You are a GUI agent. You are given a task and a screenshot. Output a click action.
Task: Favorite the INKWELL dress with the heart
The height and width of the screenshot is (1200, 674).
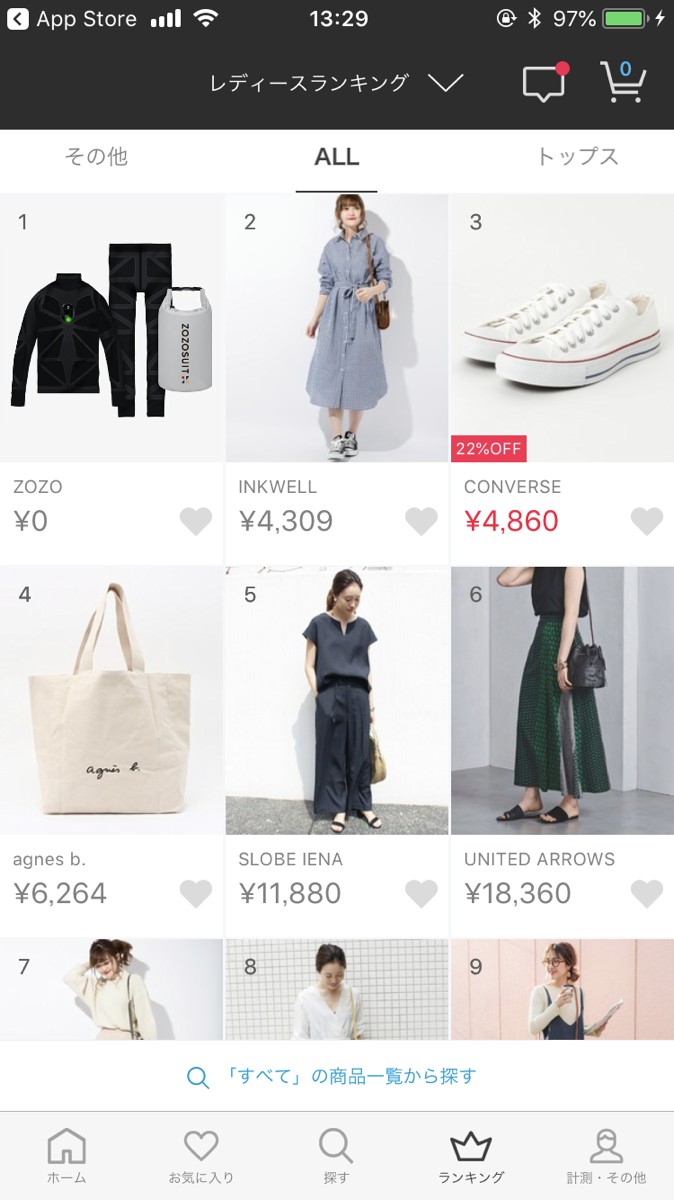(421, 521)
